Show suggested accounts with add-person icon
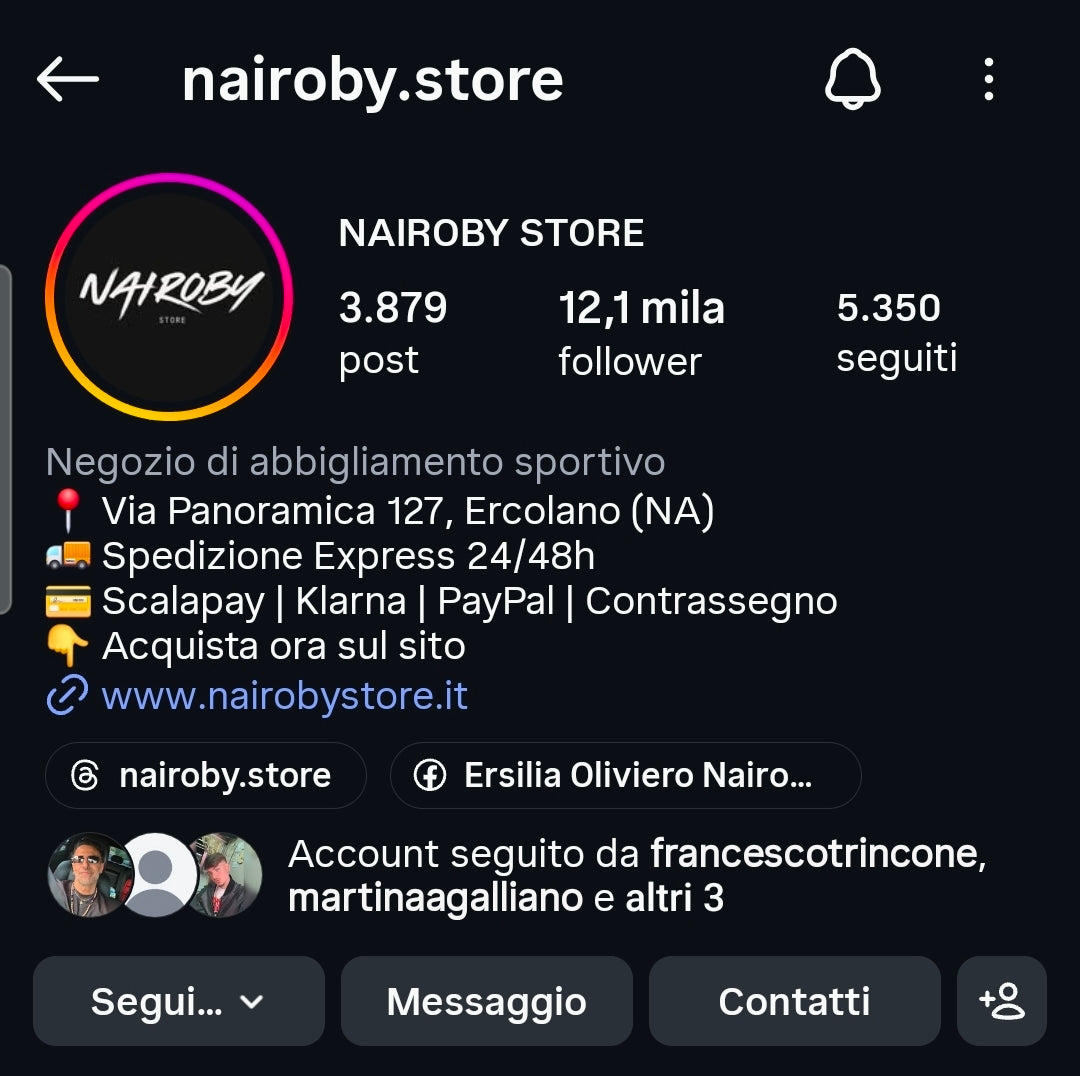Image resolution: width=1080 pixels, height=1076 pixels. point(1002,1001)
